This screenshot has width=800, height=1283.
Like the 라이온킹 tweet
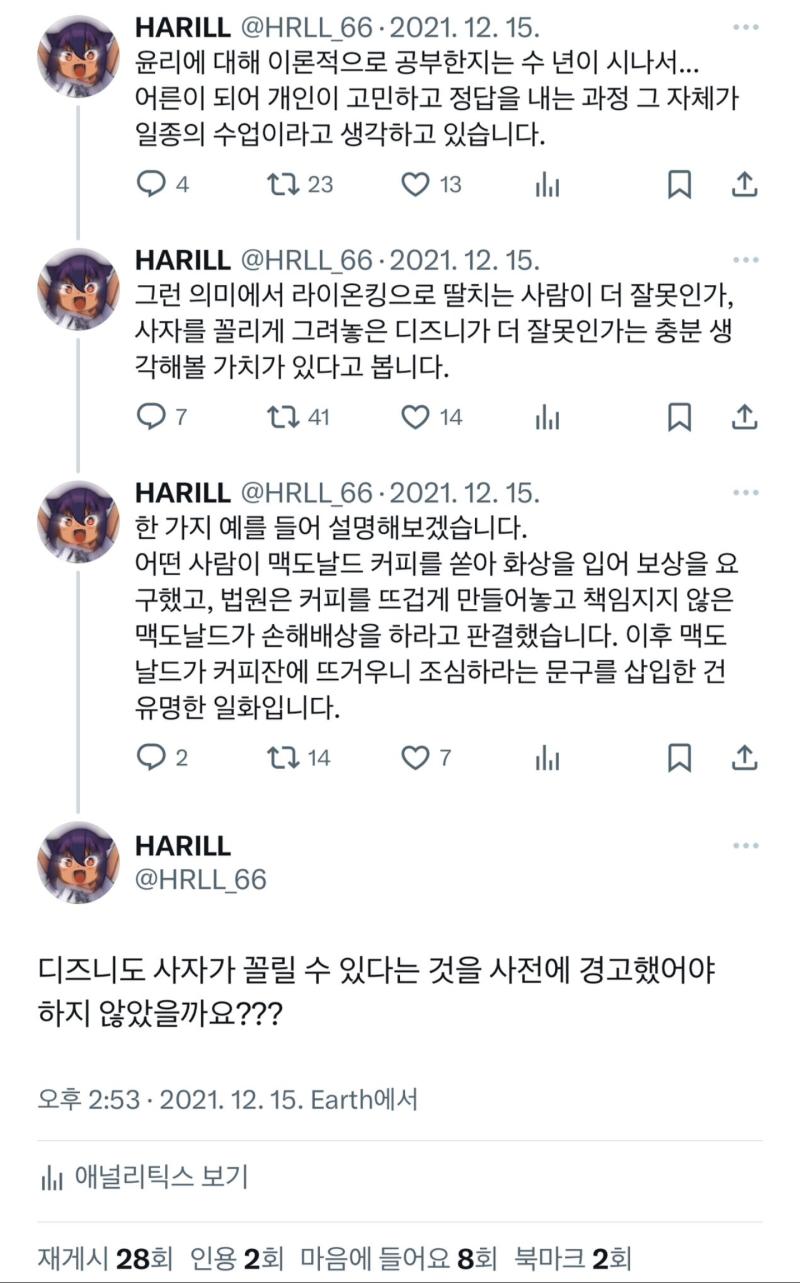point(415,417)
